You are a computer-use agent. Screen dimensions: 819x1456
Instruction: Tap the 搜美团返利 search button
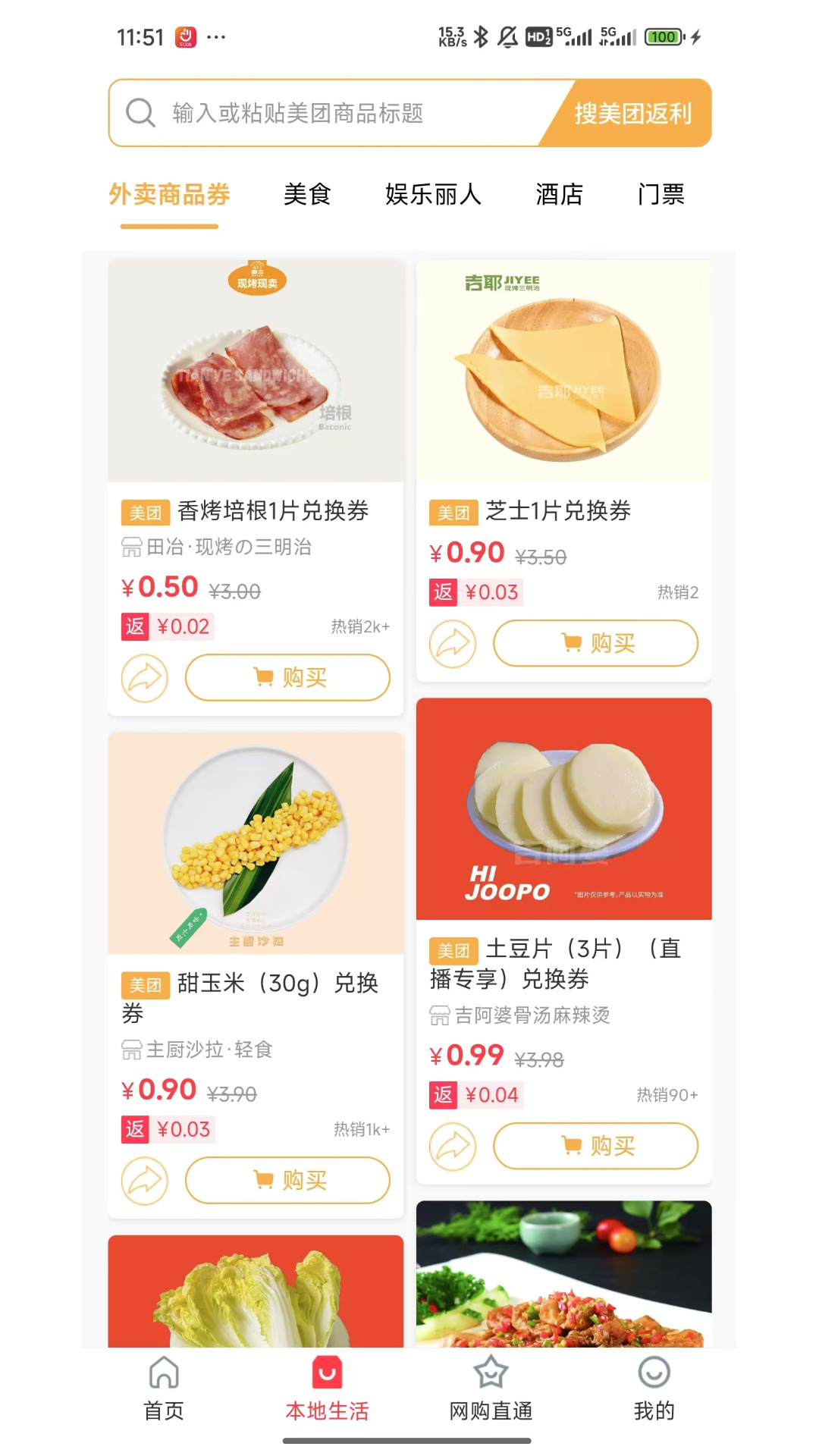pos(630,113)
